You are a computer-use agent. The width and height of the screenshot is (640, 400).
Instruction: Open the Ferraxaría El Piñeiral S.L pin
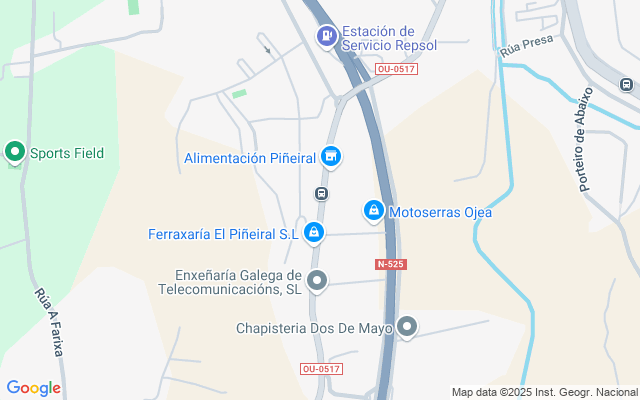(x=314, y=233)
